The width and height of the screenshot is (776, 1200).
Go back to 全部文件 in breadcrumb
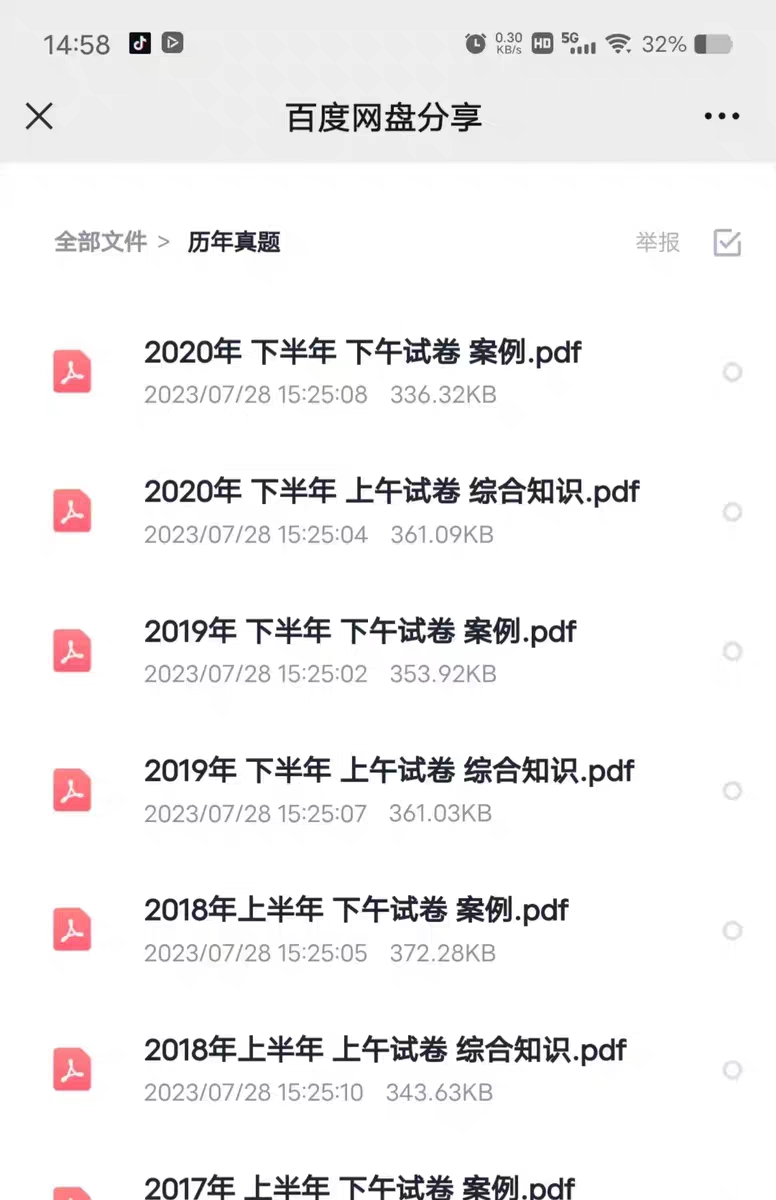[x=100, y=242]
